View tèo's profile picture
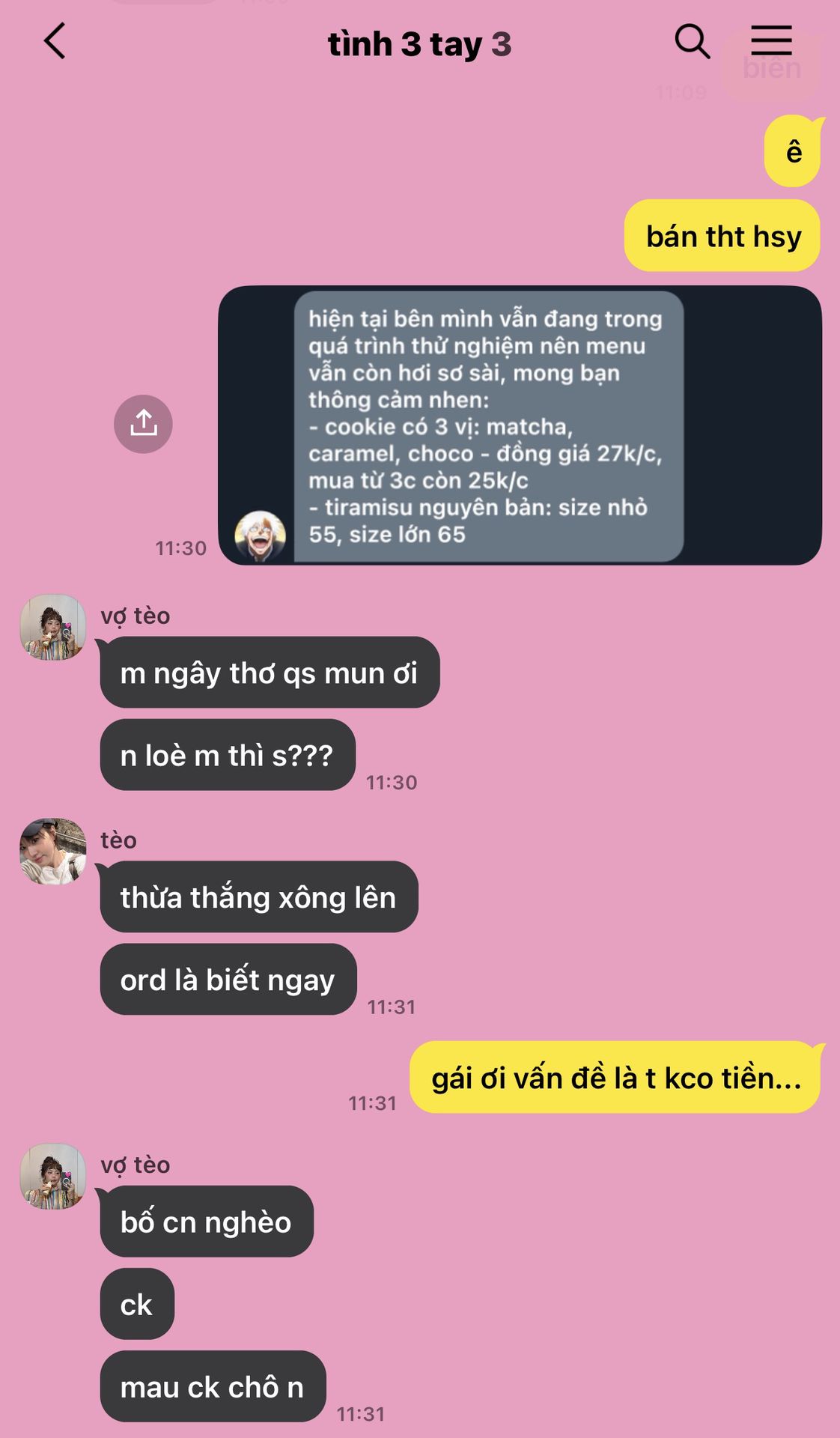Viewport: 840px width, 1438px height. click(52, 852)
